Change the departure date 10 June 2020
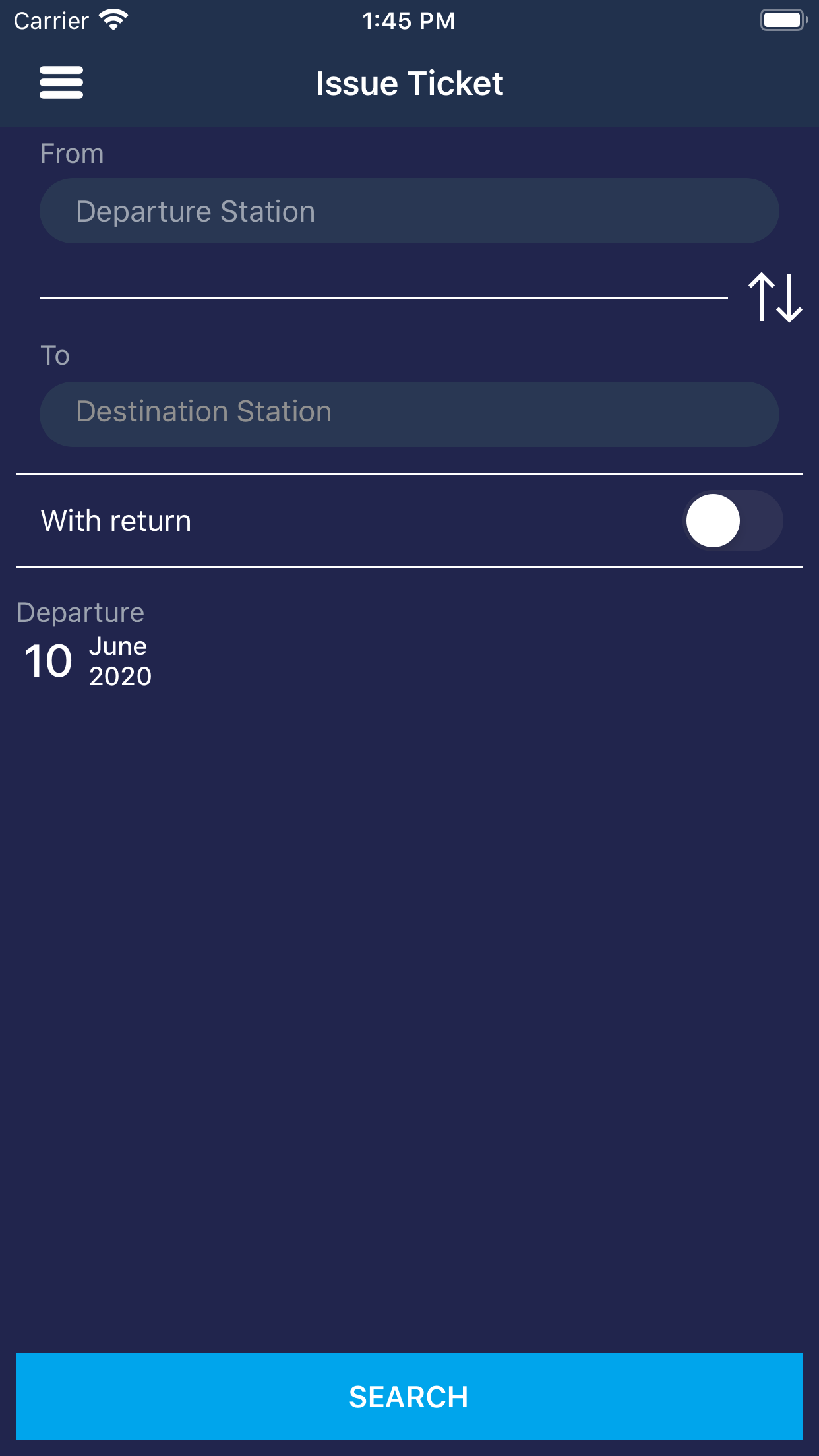Image resolution: width=819 pixels, height=1456 pixels. tap(88, 661)
